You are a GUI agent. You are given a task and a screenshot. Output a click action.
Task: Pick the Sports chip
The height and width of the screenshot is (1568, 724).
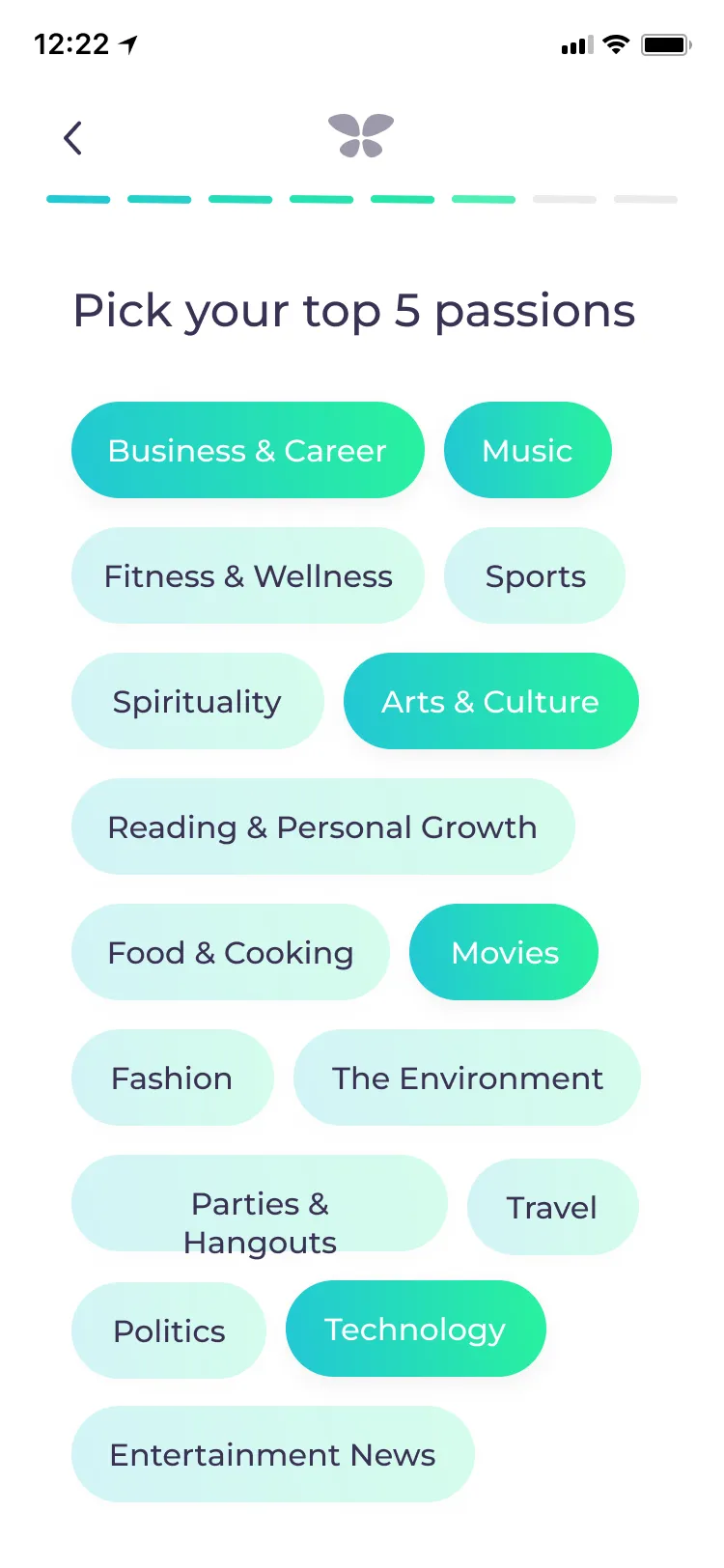[535, 575]
